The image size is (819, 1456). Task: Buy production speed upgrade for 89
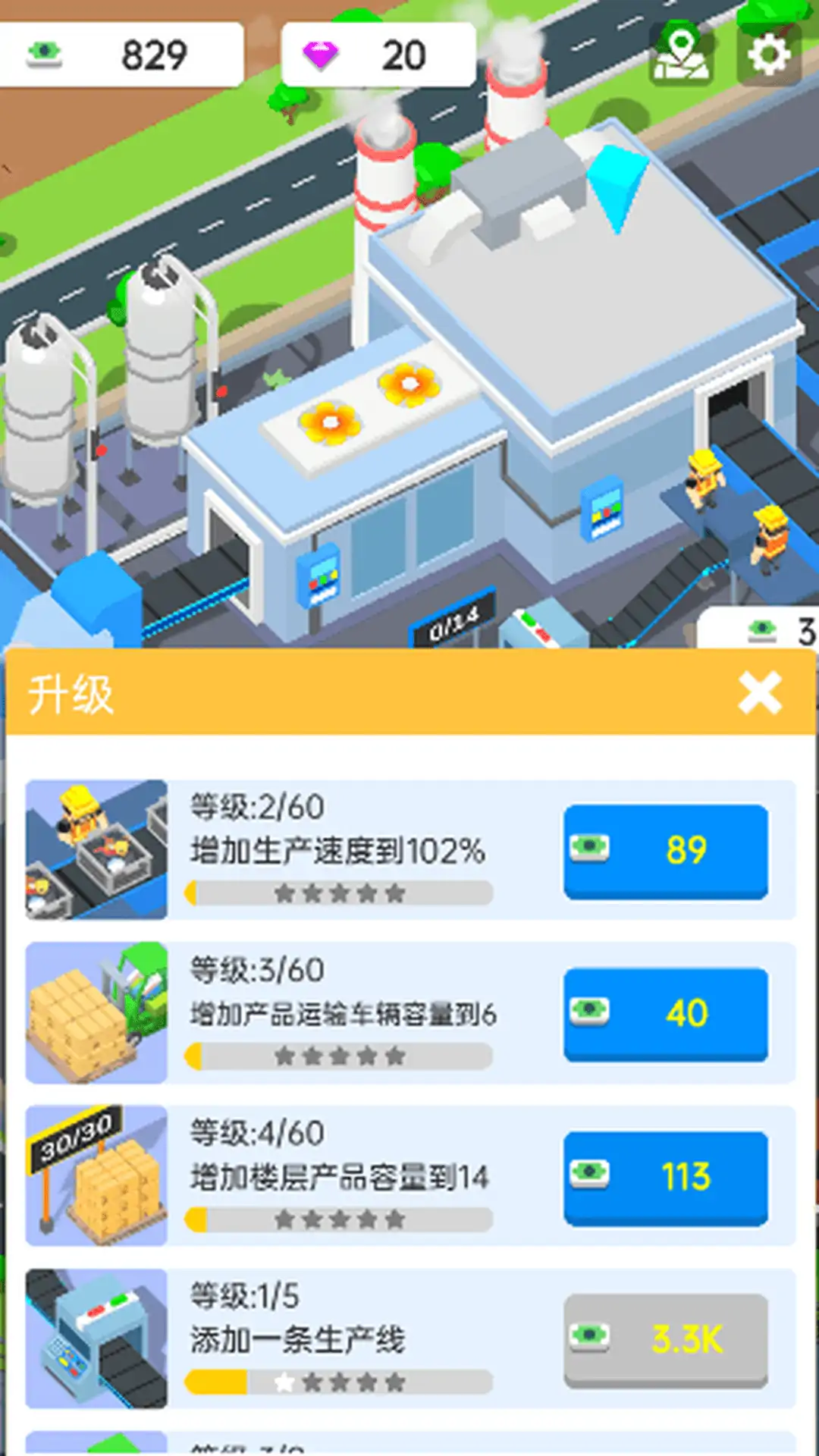click(665, 851)
